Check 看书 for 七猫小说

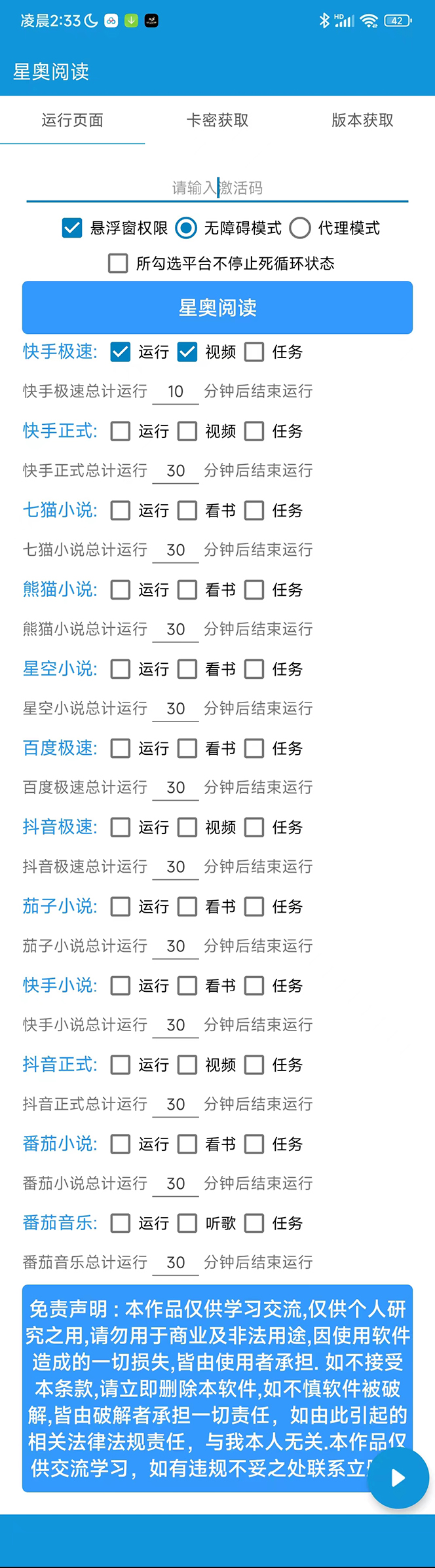click(x=187, y=510)
